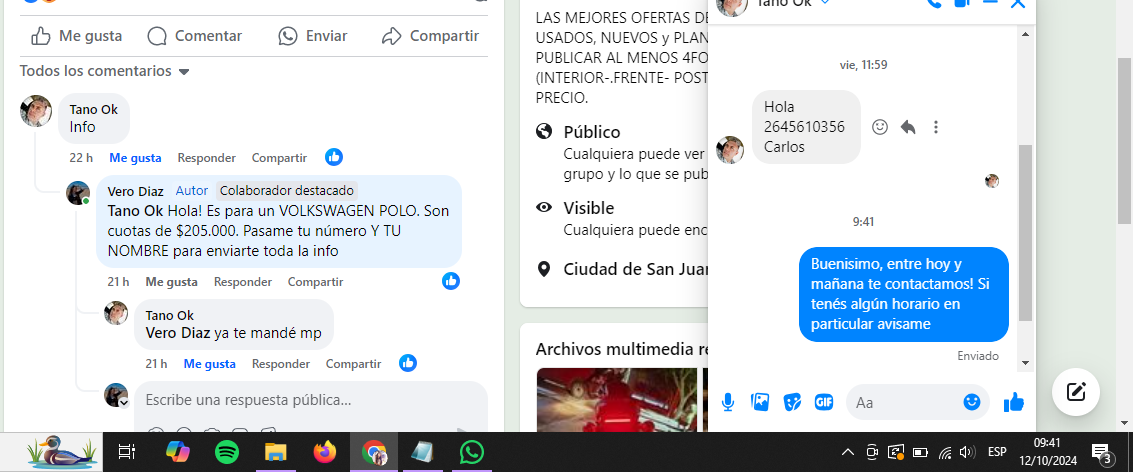Reply to the Hola 2645610356 message
The height and width of the screenshot is (472, 1133).
(908, 127)
